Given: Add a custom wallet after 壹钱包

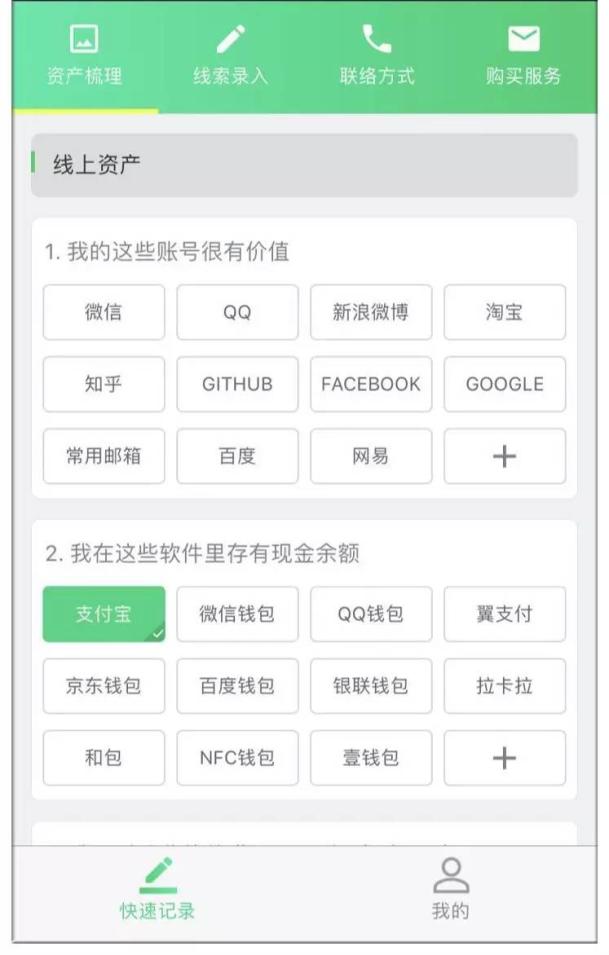Looking at the screenshot, I should pyautogui.click(x=504, y=758).
